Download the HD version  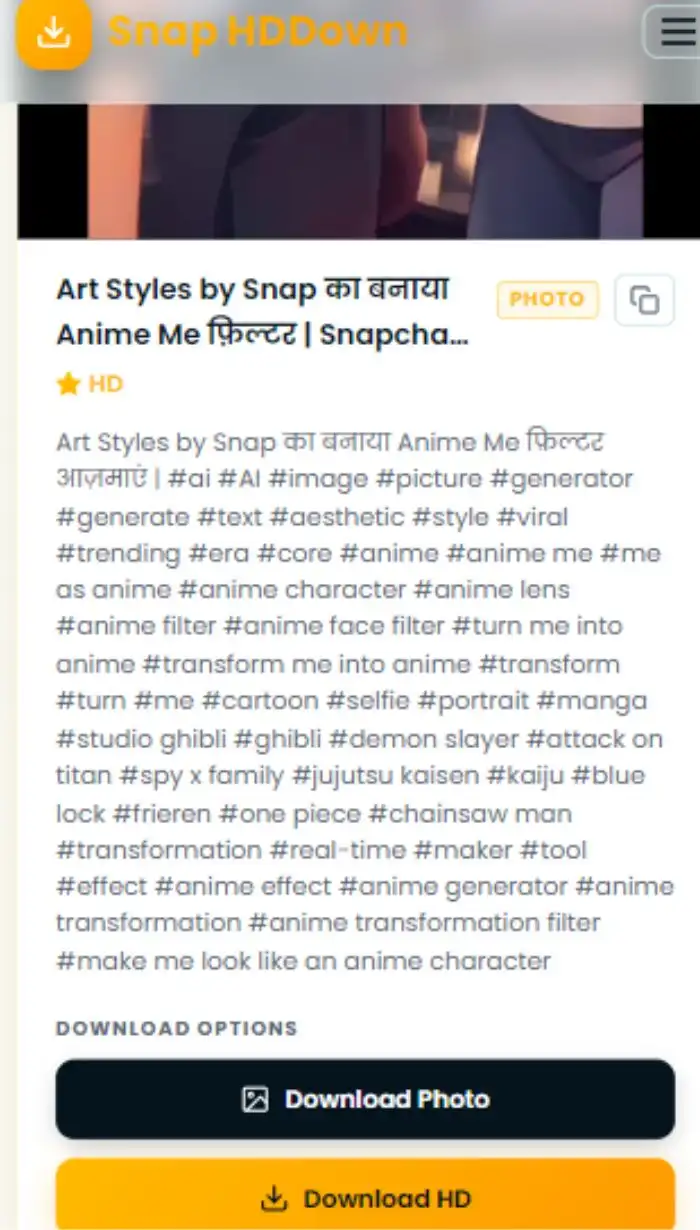click(365, 1195)
